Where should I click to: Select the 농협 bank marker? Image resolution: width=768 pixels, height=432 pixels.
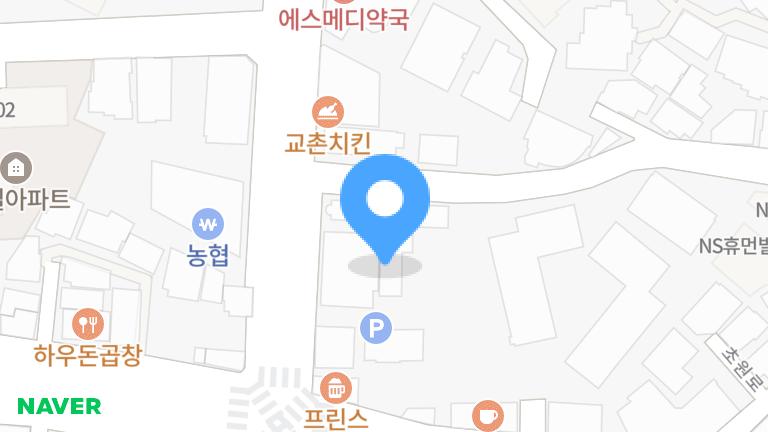point(208,222)
